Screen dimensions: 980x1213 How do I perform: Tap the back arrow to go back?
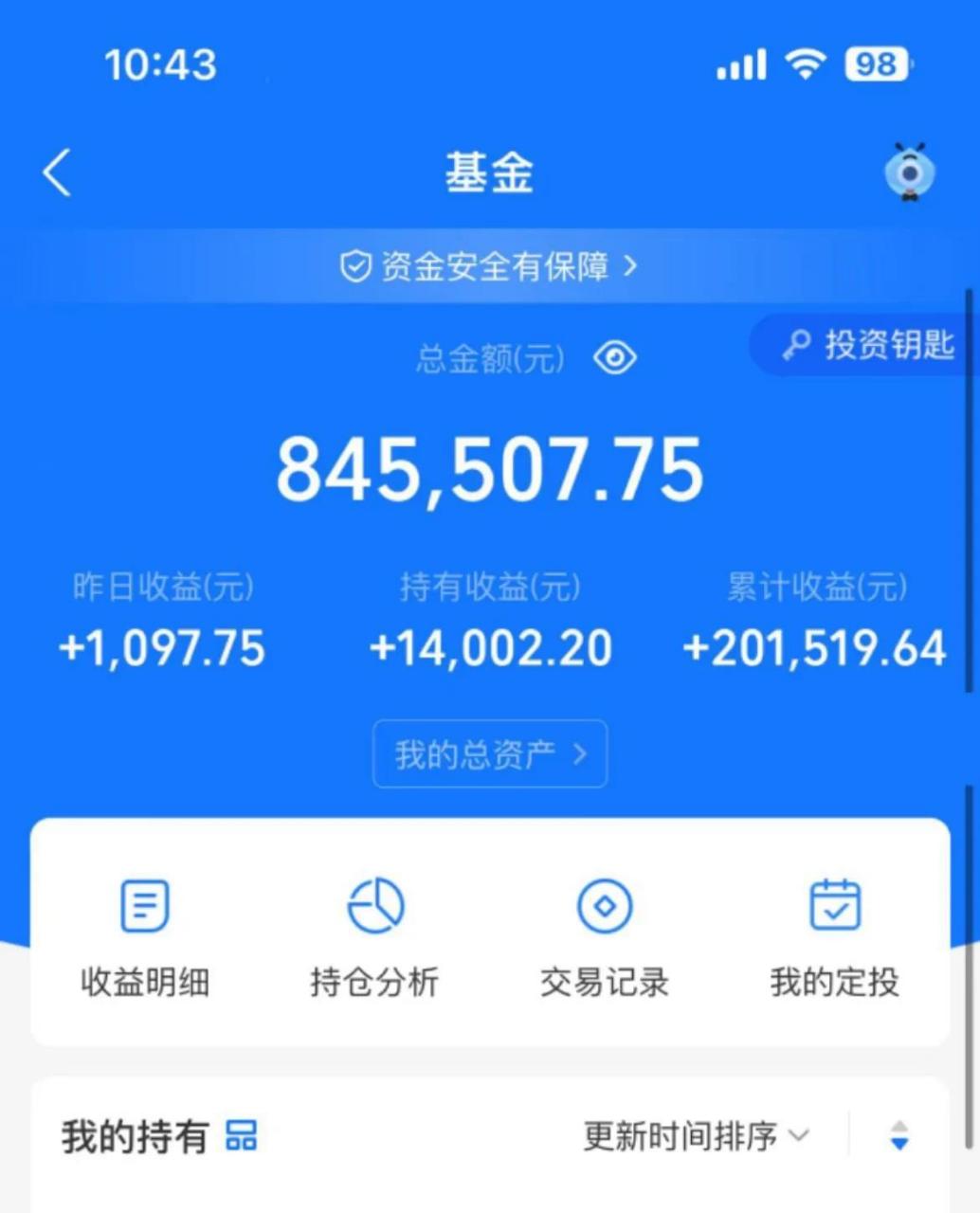click(57, 173)
